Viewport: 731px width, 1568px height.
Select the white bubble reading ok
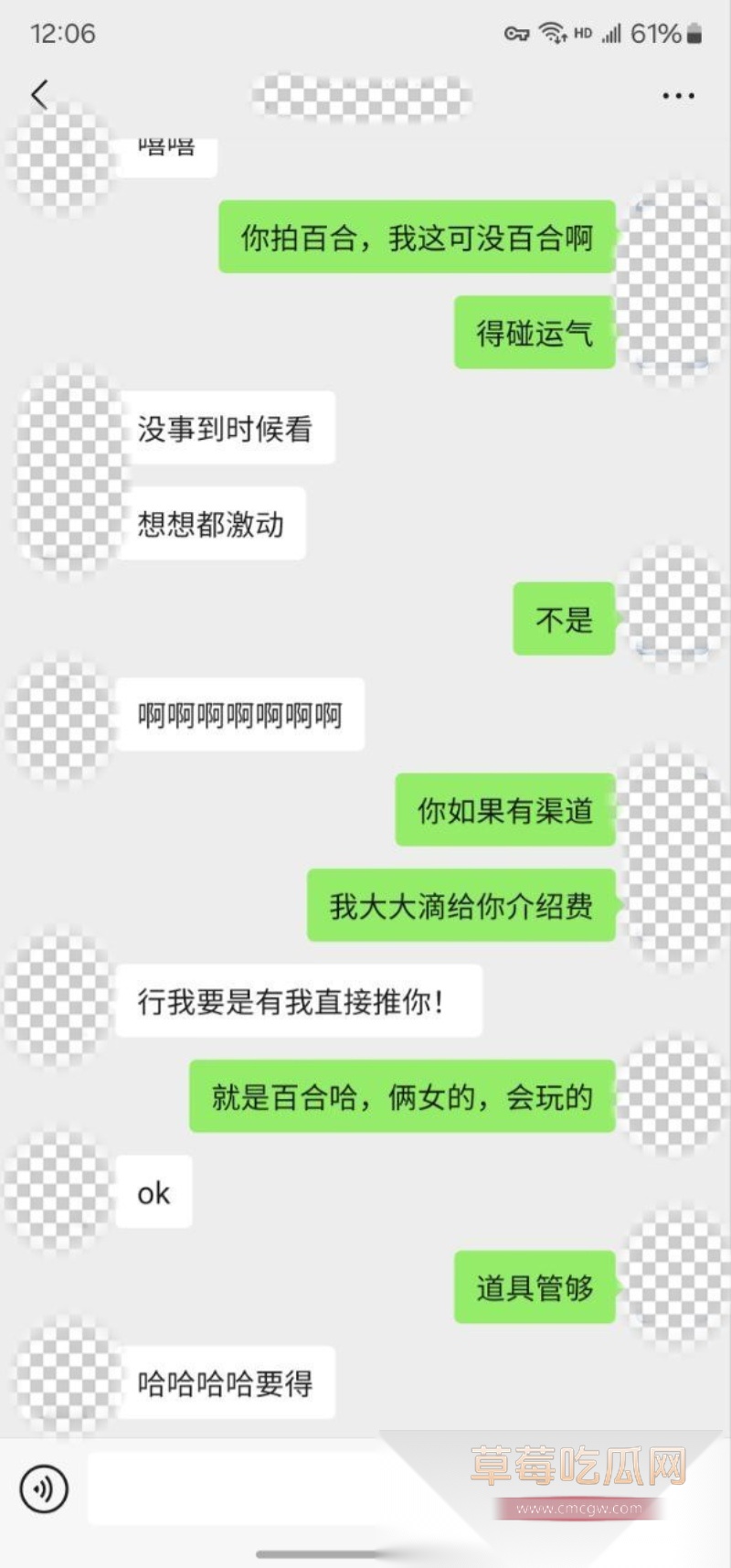click(154, 1192)
